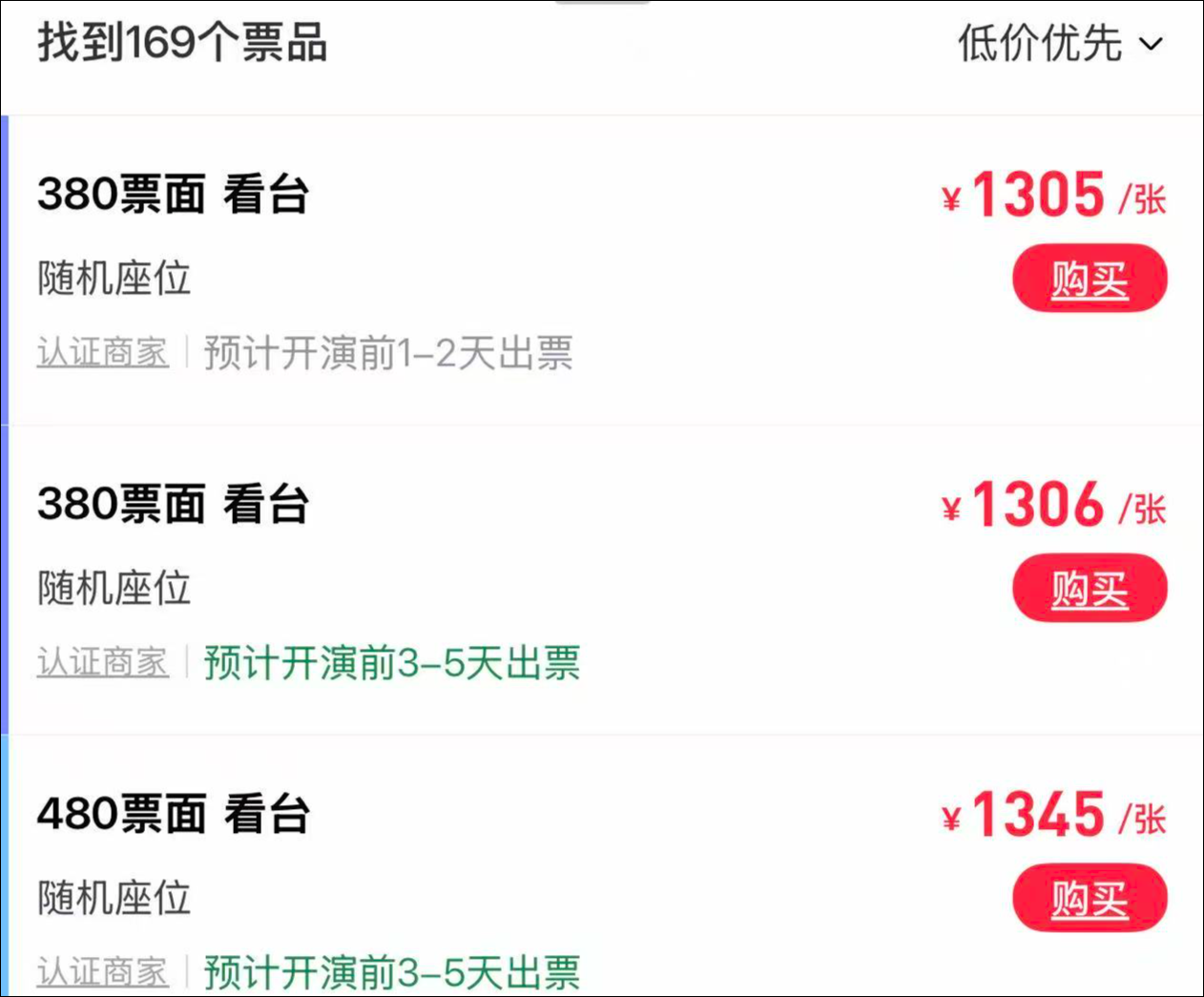Open 认证商家 link on the ¥1306 listing

[x=103, y=662]
